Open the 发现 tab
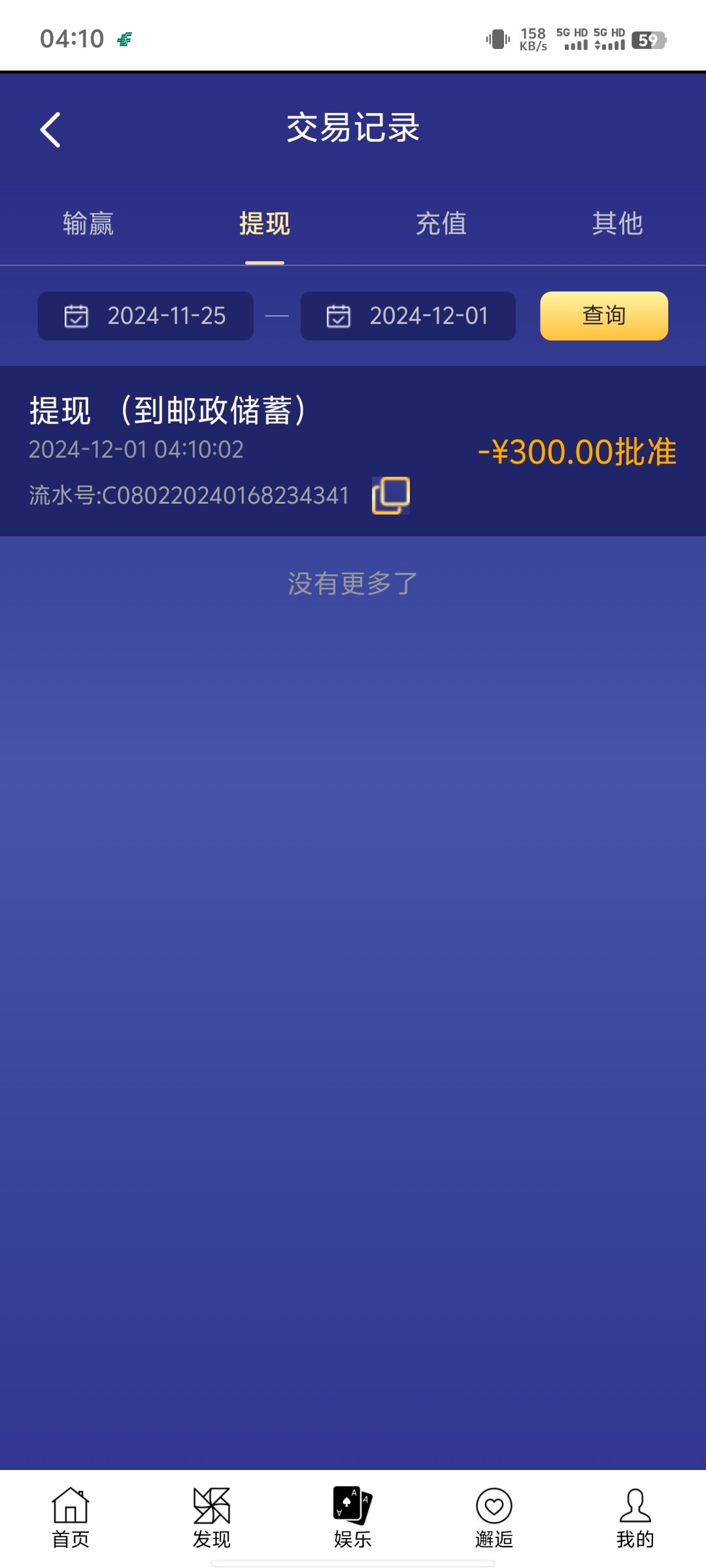Screen dimensions: 706x1568 [212, 1518]
